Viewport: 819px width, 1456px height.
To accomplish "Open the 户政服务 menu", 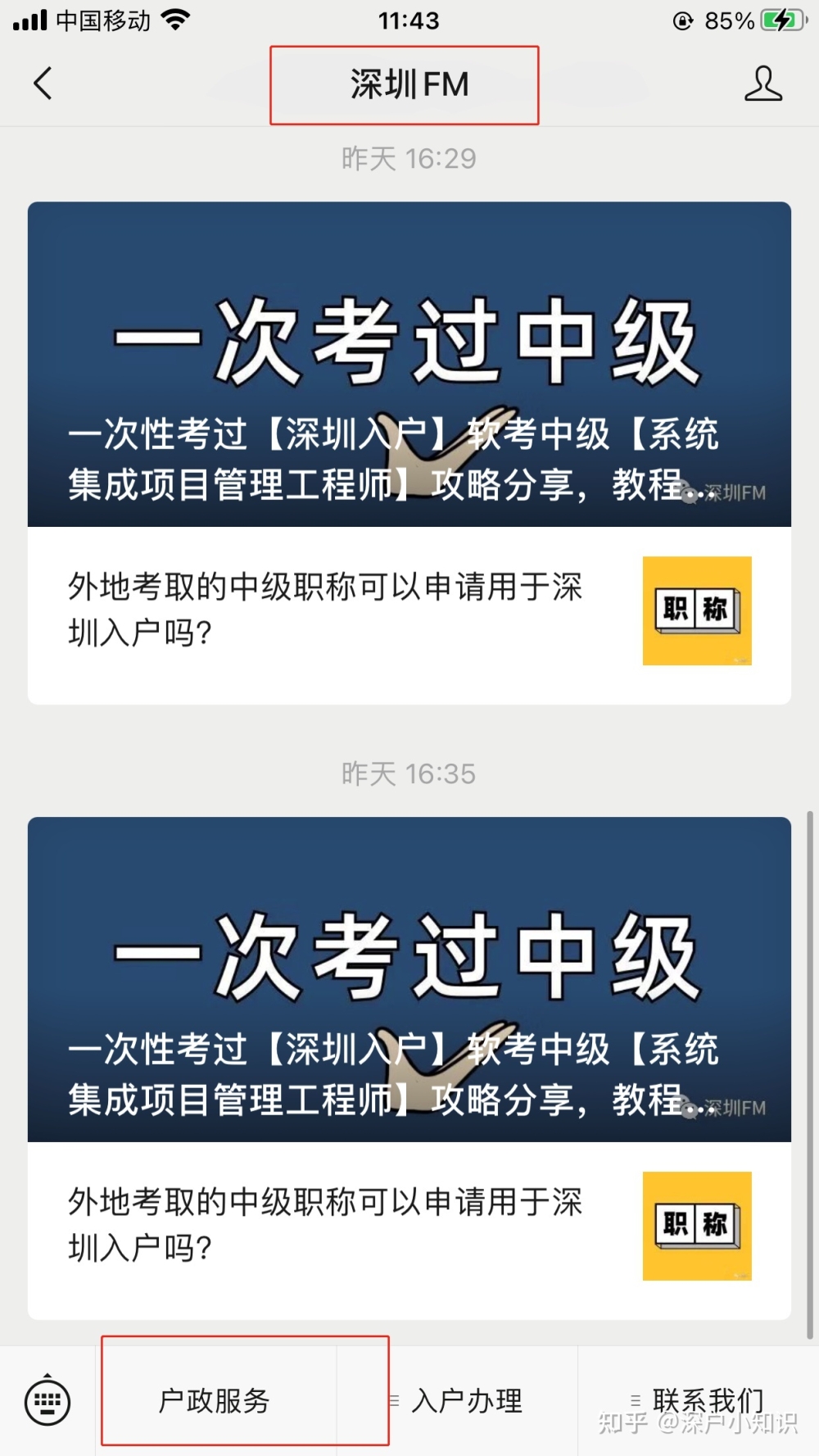I will coord(215,1401).
